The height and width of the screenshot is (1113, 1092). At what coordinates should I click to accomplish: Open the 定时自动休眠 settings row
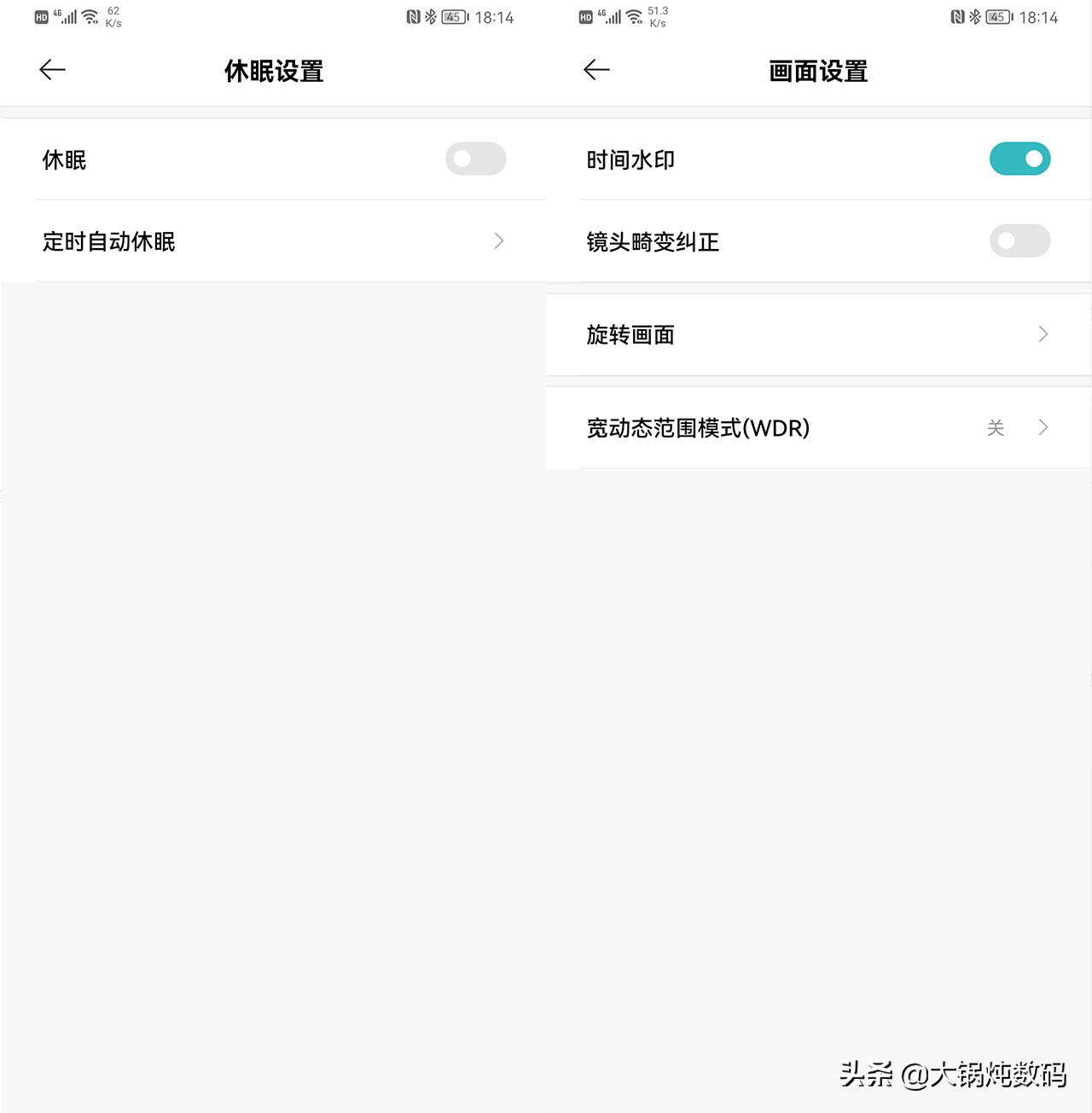coord(256,241)
